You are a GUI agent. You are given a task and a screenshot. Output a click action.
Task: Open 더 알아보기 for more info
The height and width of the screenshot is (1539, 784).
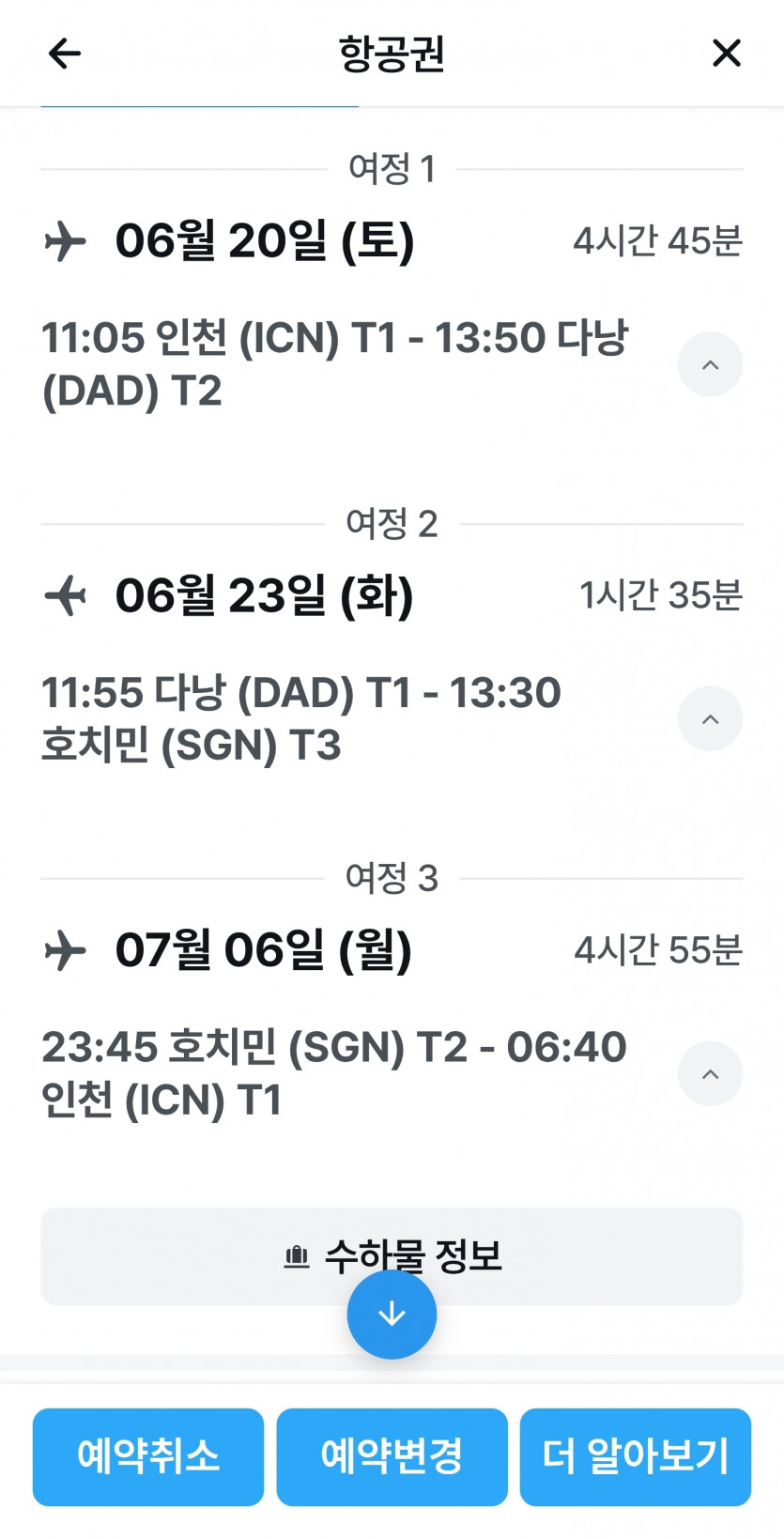click(x=635, y=1456)
